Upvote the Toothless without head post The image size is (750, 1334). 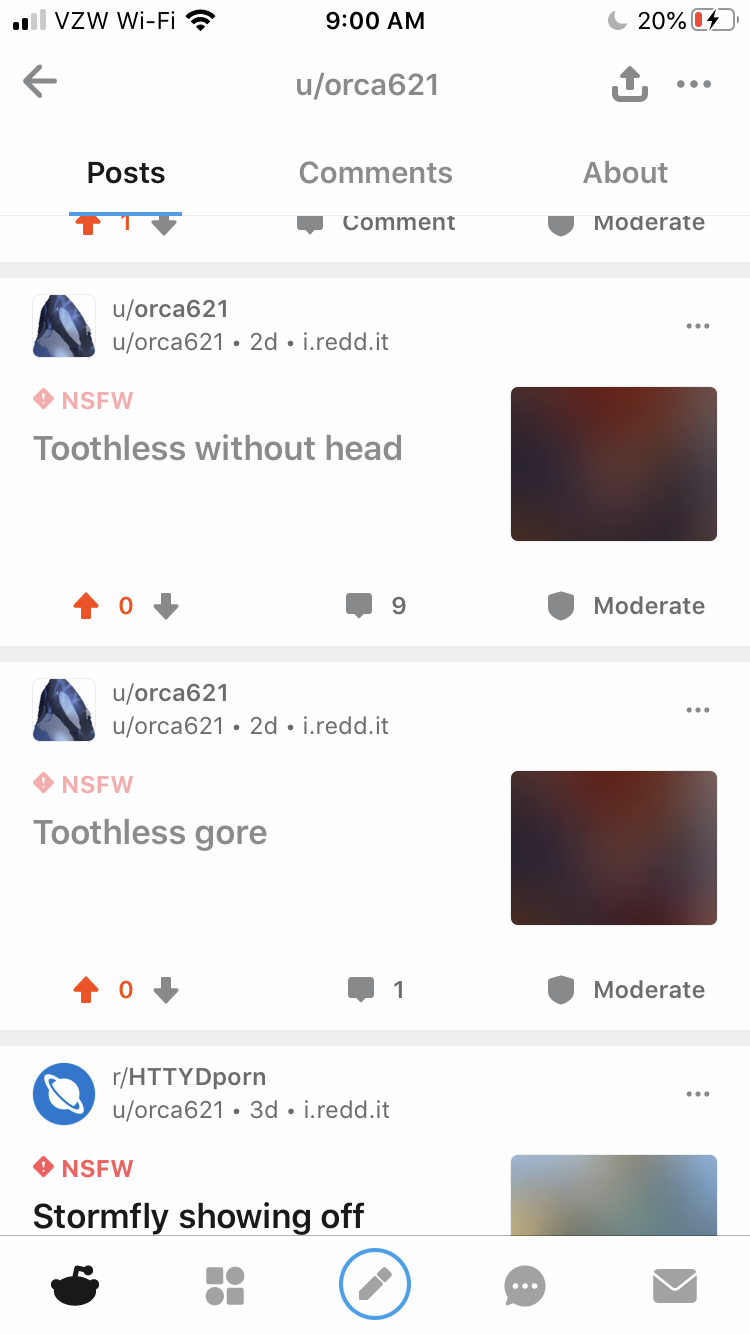(87, 605)
